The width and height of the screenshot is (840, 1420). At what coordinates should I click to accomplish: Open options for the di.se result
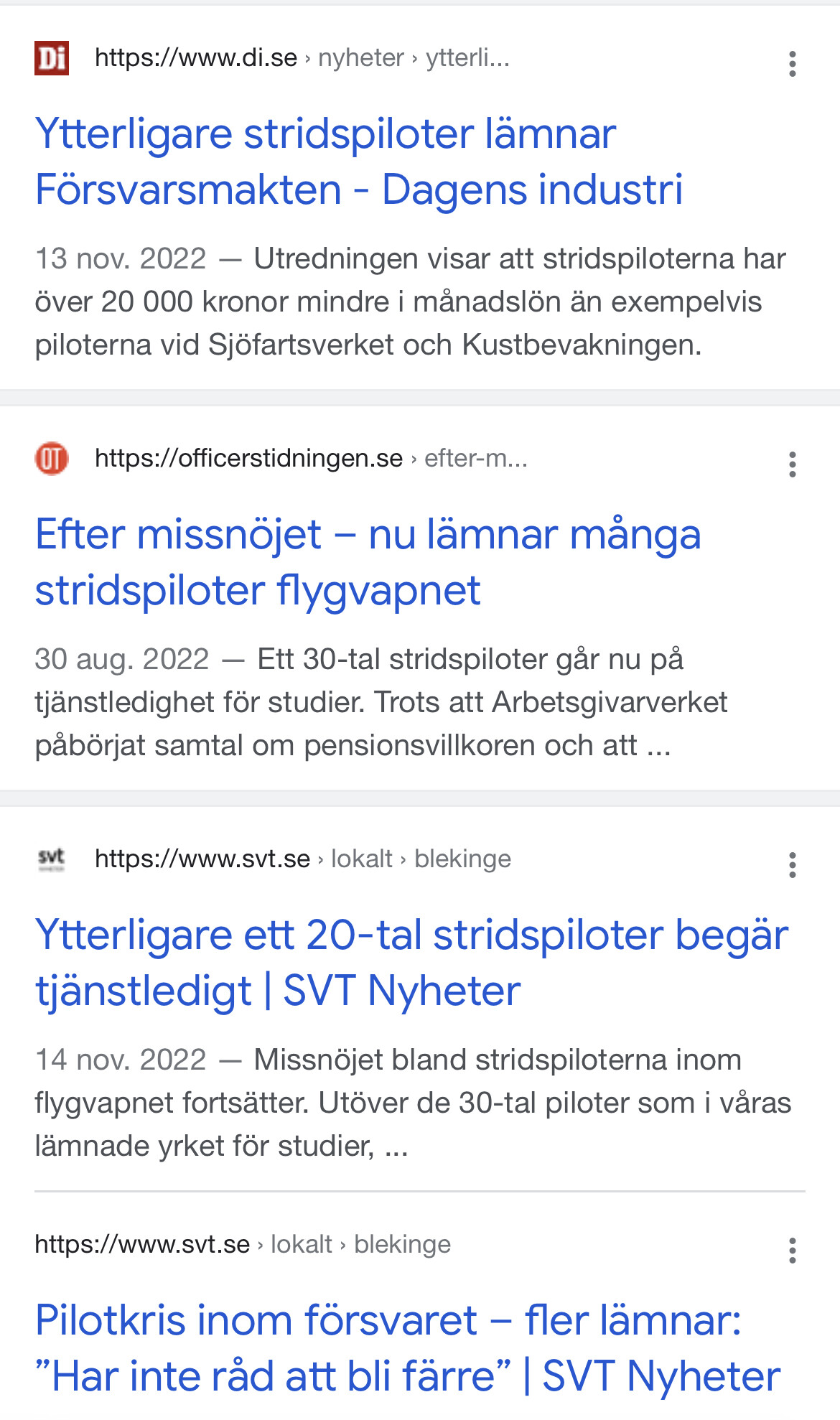tap(792, 64)
